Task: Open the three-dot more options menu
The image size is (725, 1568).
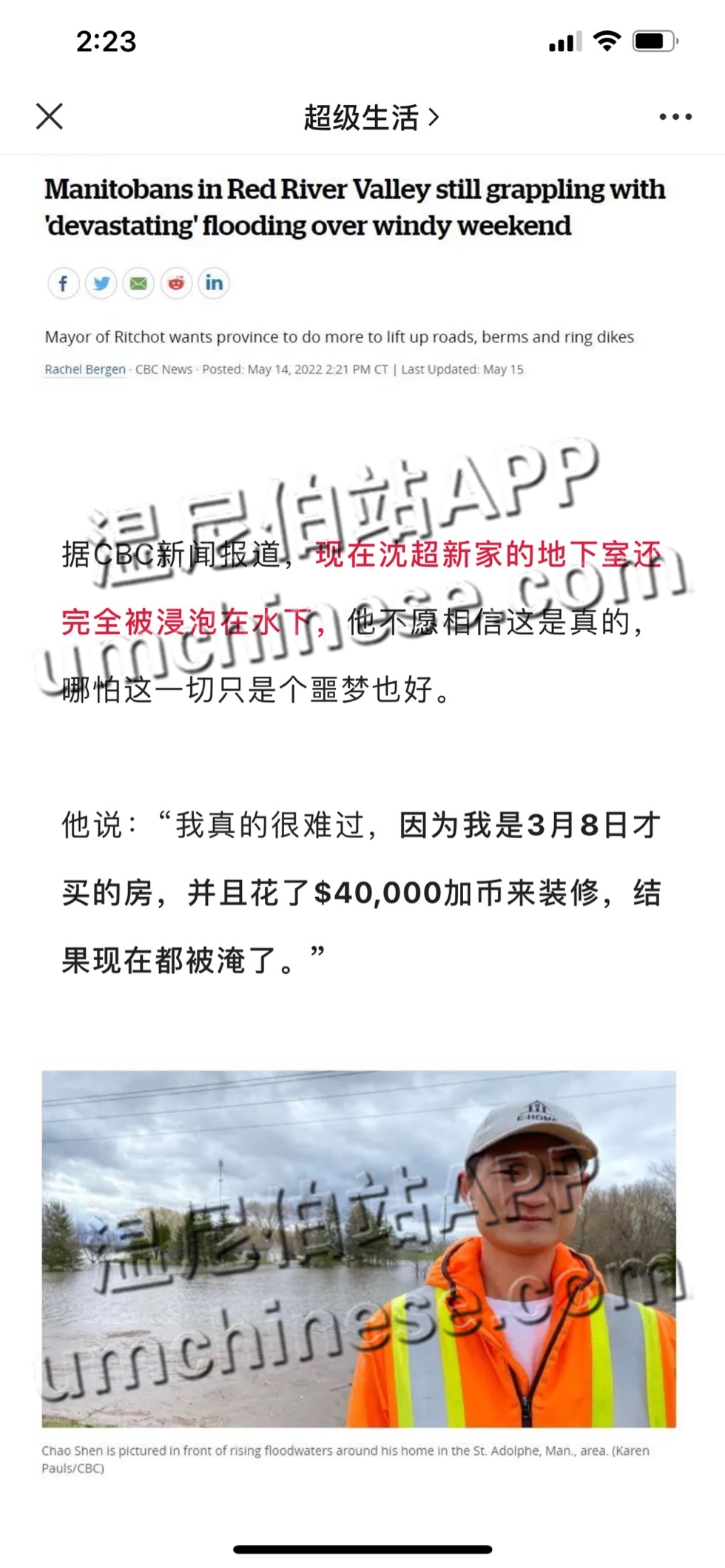Action: (x=675, y=117)
